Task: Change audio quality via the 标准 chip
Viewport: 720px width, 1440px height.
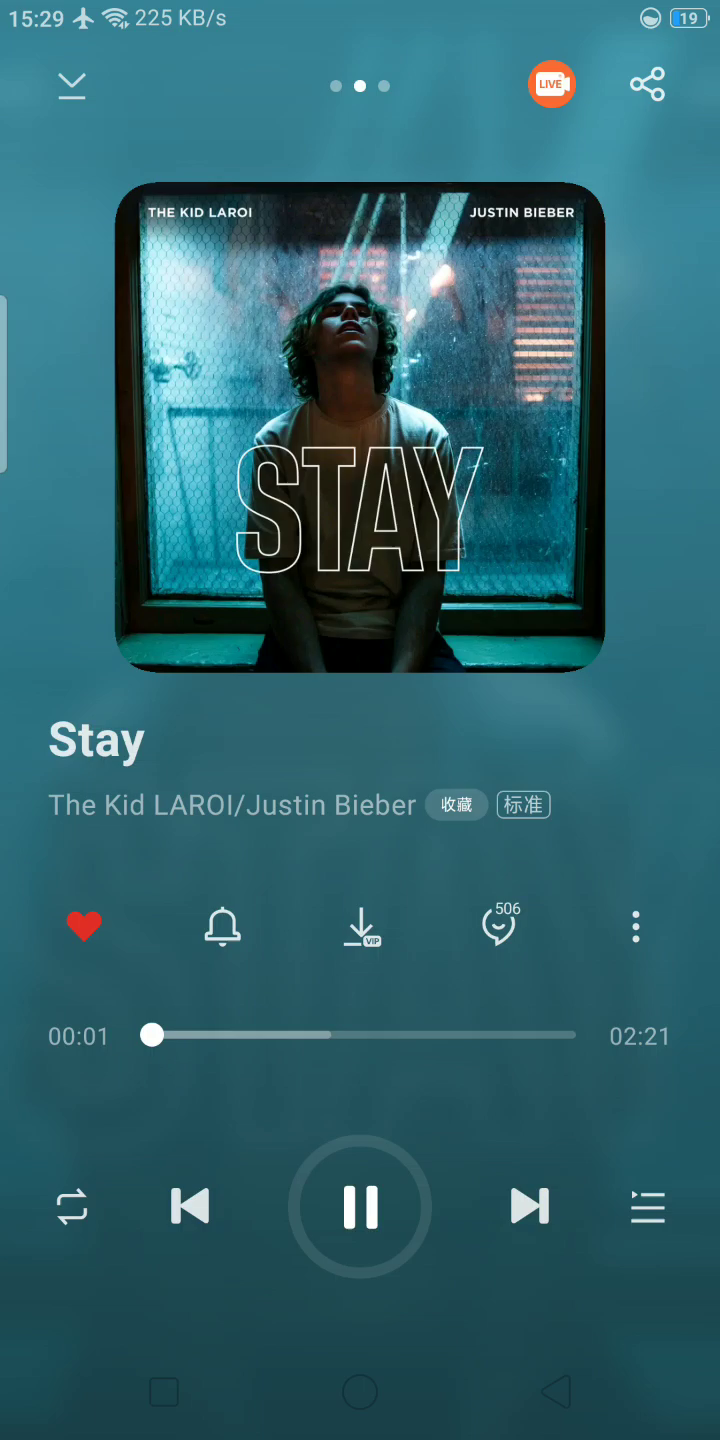Action: [x=524, y=805]
